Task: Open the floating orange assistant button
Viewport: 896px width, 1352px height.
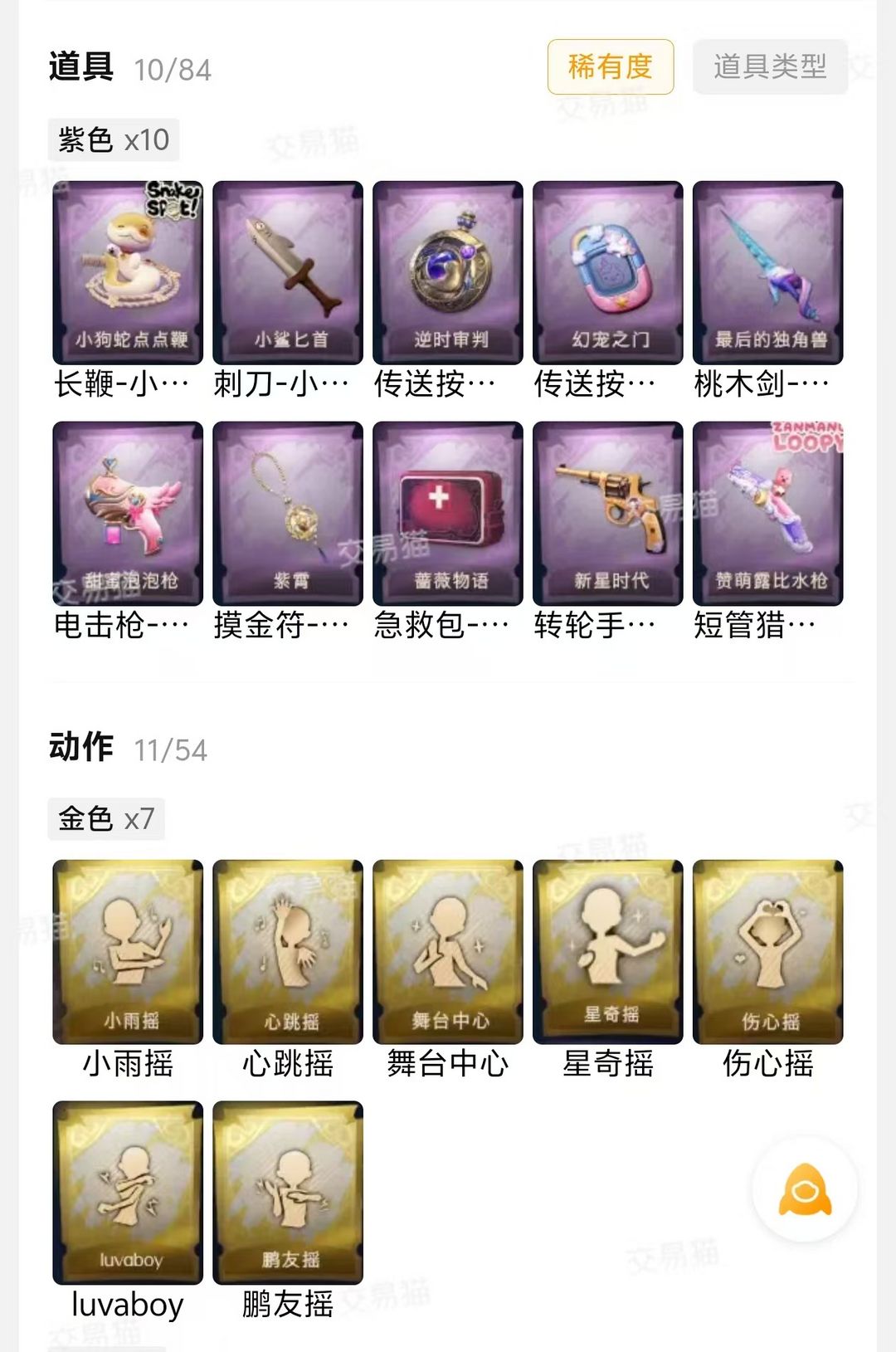Action: click(x=805, y=1188)
